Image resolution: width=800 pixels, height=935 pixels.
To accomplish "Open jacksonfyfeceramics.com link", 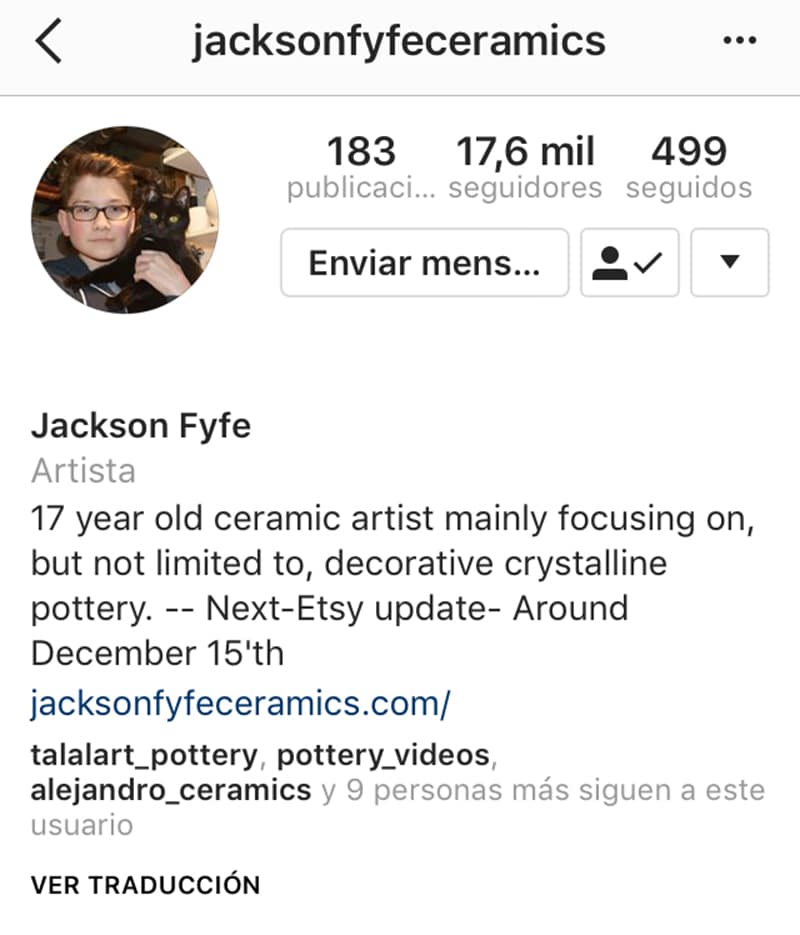I will pyautogui.click(x=241, y=703).
